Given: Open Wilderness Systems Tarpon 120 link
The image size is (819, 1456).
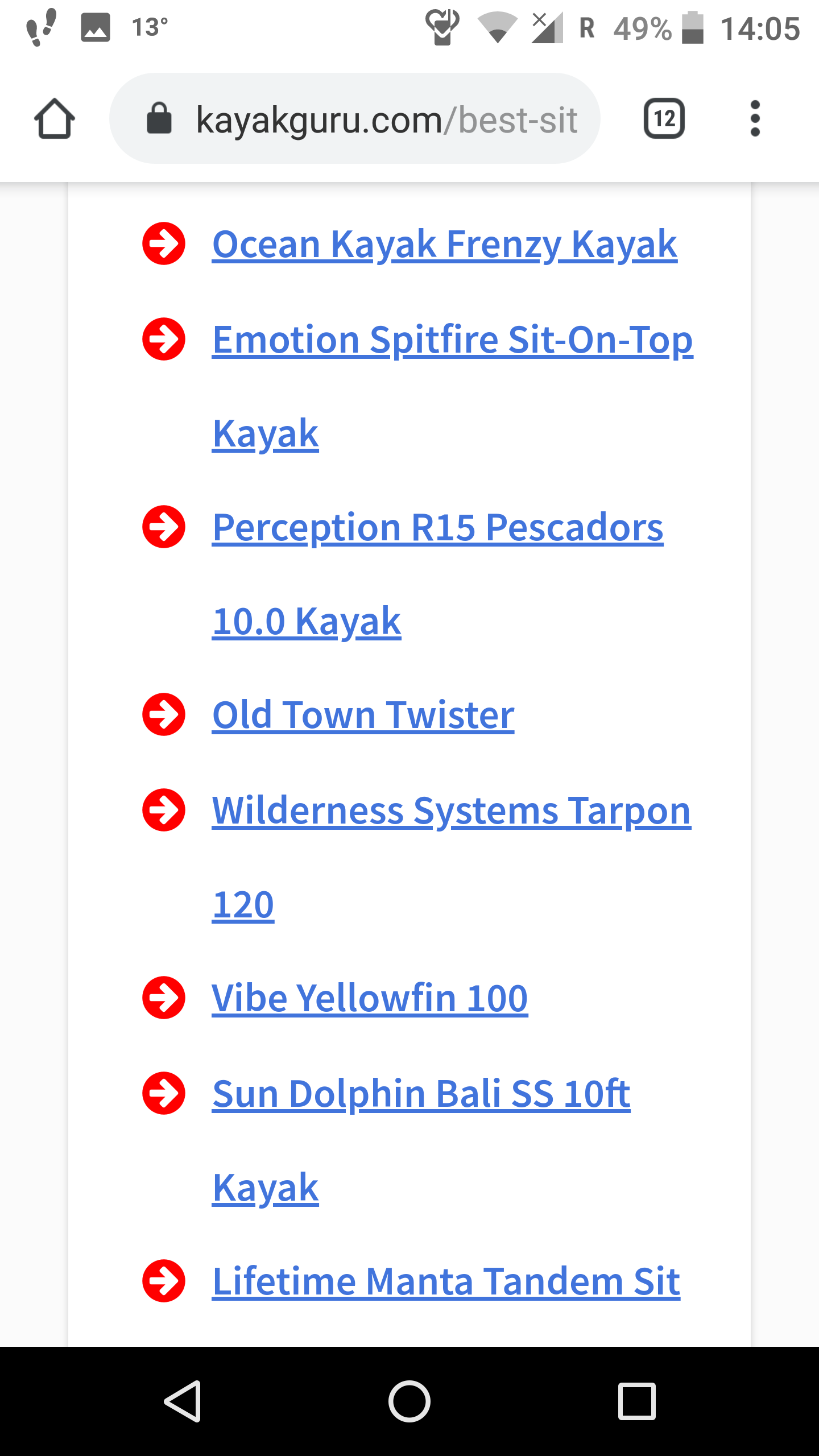Looking at the screenshot, I should click(x=451, y=810).
